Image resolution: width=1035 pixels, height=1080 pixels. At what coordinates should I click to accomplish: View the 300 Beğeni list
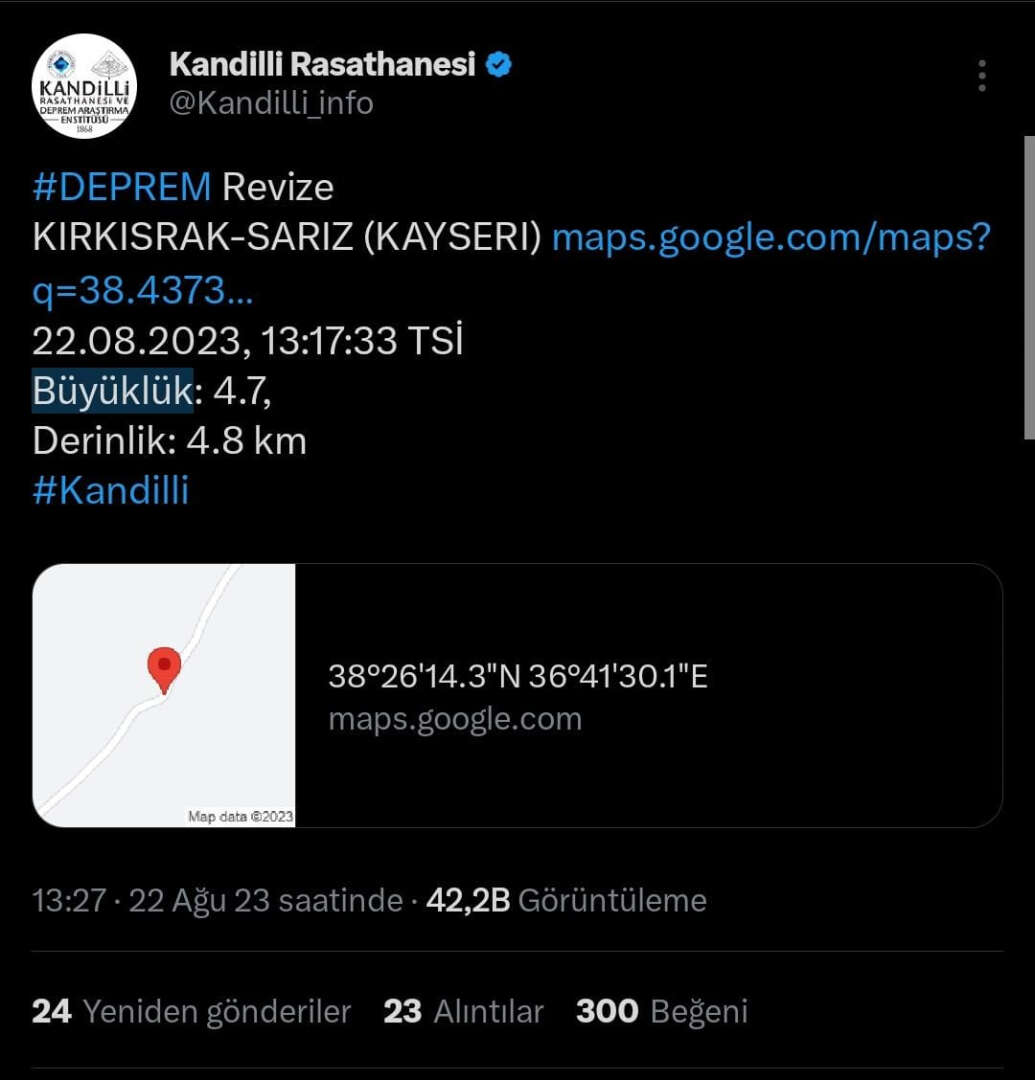pos(661,1011)
